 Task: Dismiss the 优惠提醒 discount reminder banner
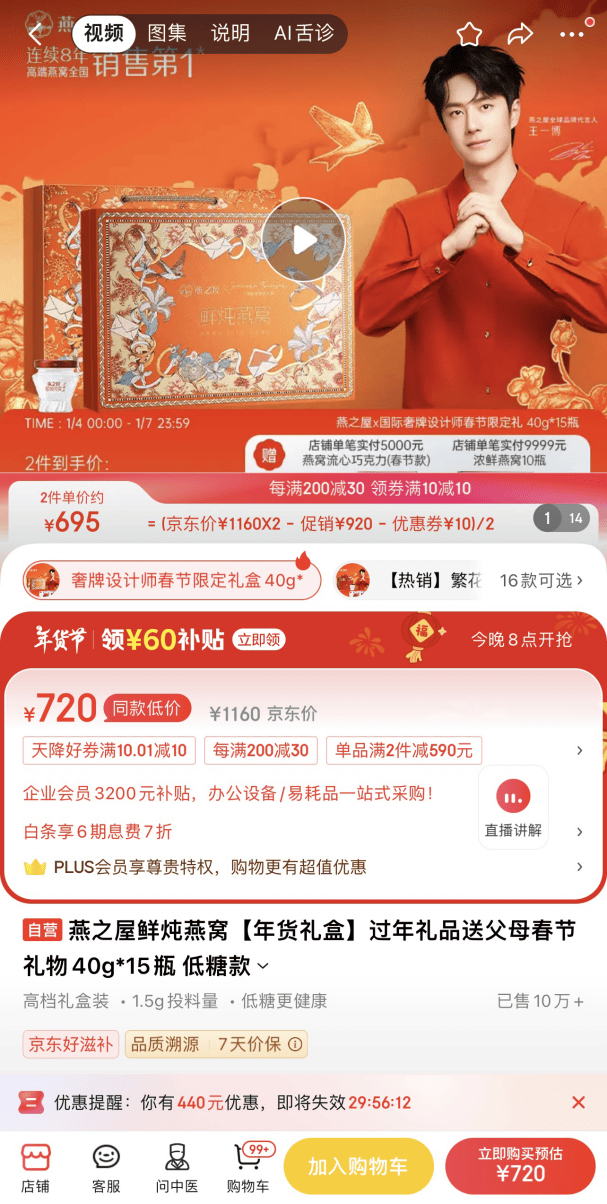click(578, 1102)
